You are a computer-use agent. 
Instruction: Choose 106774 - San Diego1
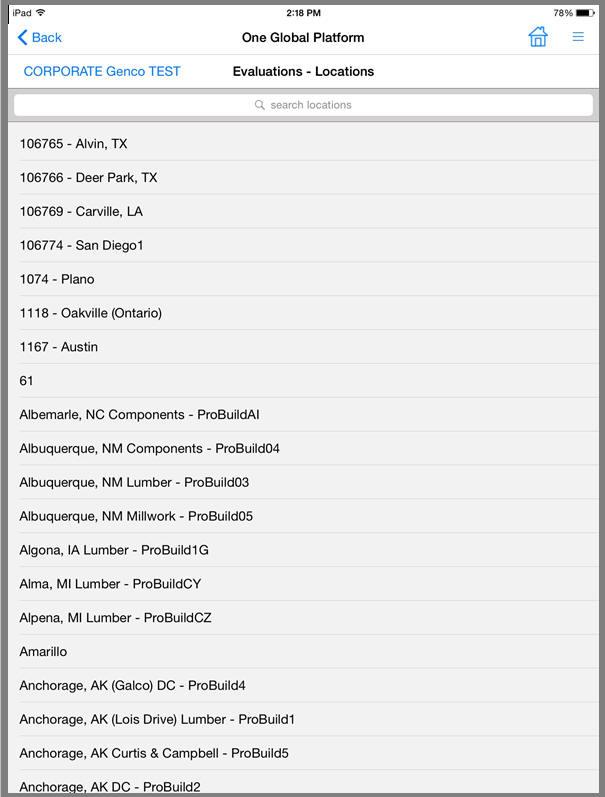tap(303, 246)
